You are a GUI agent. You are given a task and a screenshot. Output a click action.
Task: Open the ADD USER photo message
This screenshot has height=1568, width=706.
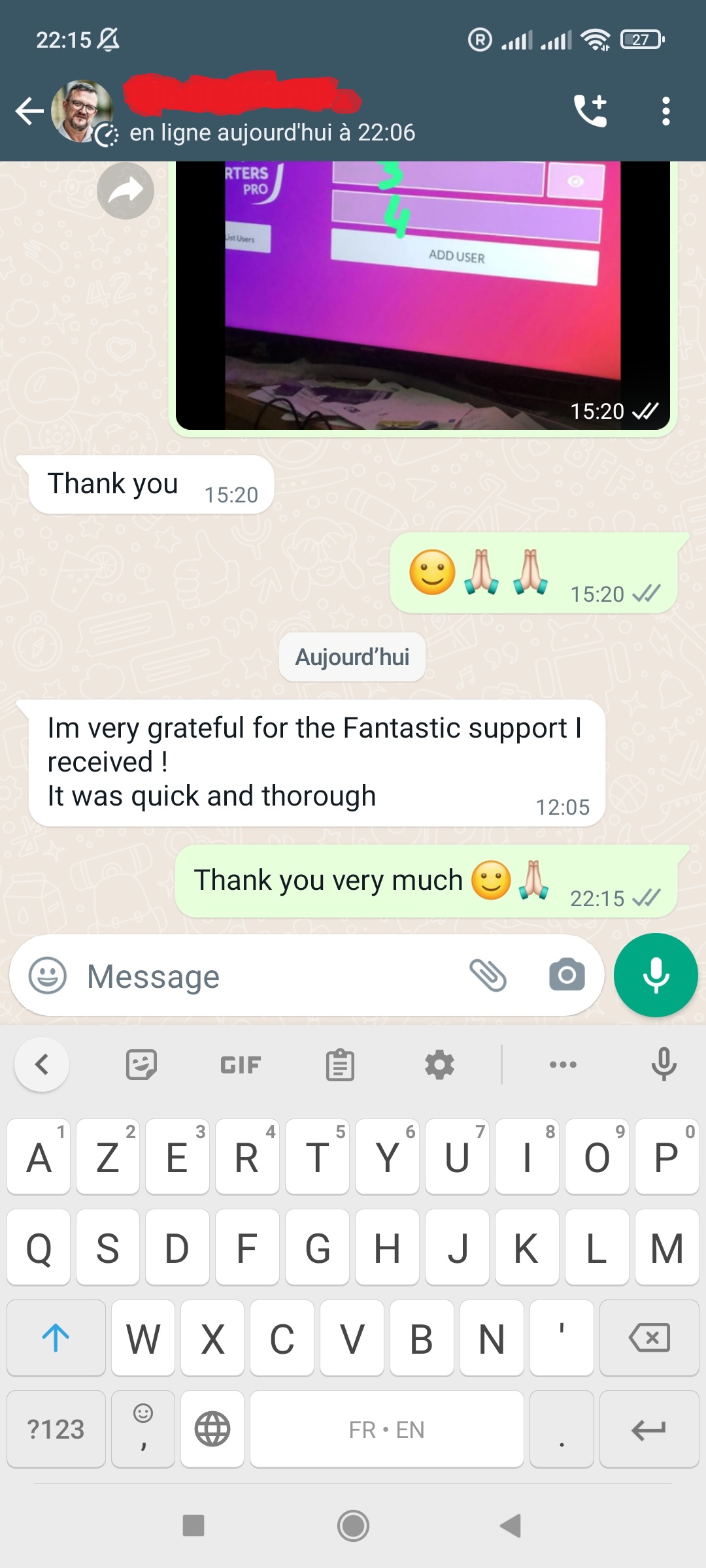[x=422, y=294]
